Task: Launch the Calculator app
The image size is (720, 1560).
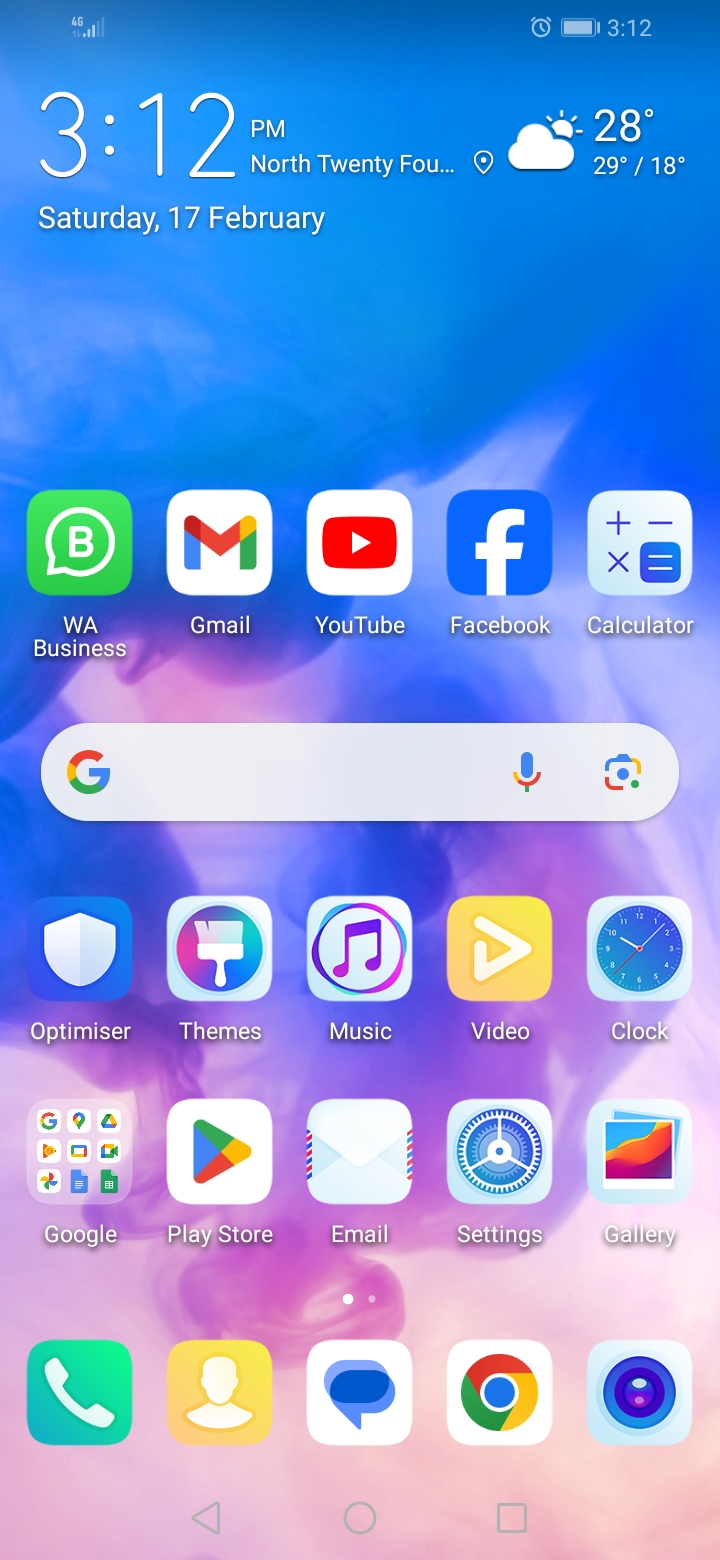Action: [640, 543]
